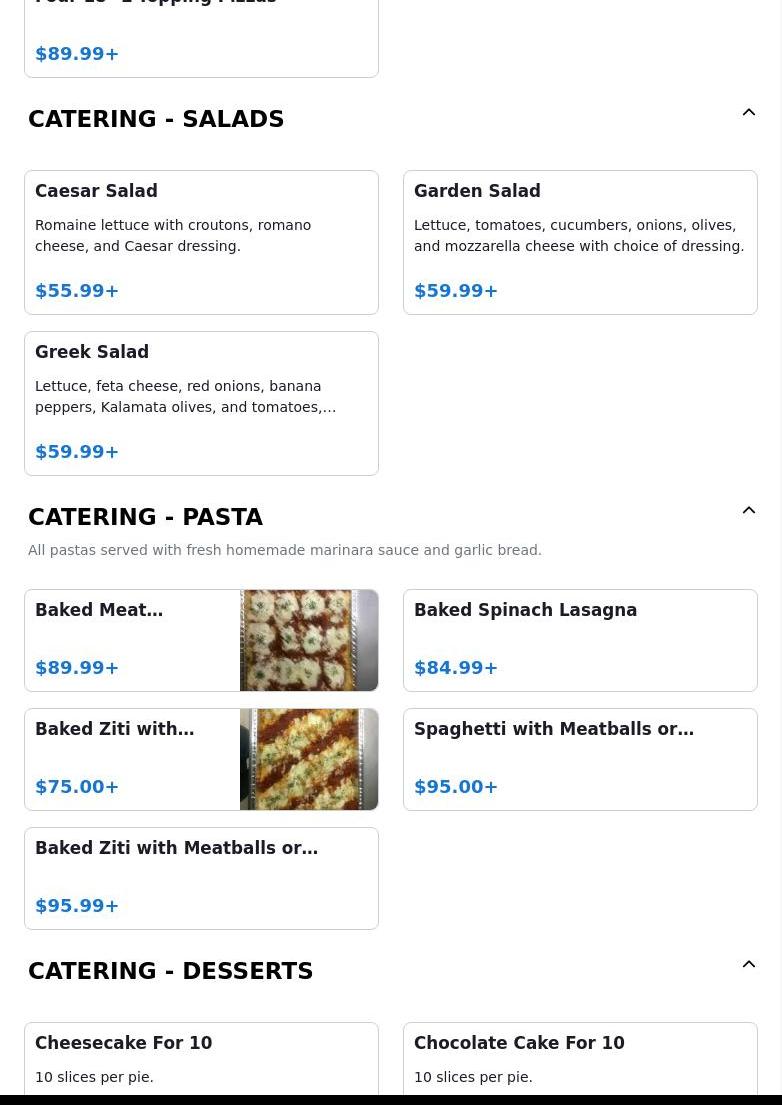
Task: Open Chocolate Cake For 10
Action: pos(580,1058)
